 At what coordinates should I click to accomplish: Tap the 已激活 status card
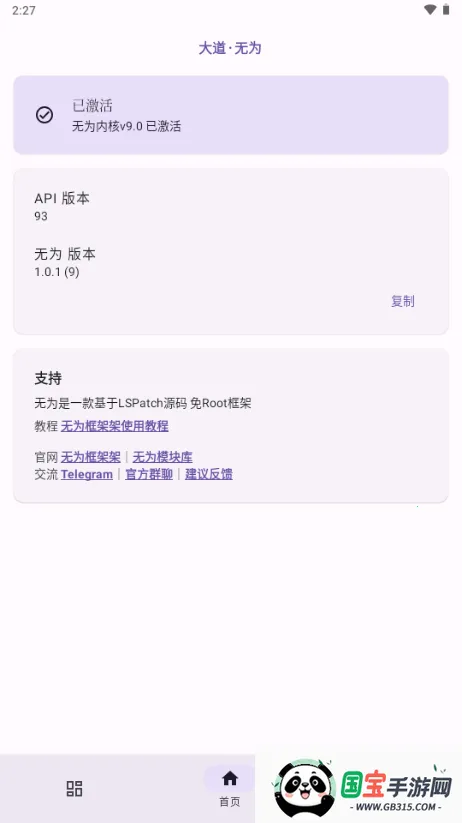click(230, 115)
